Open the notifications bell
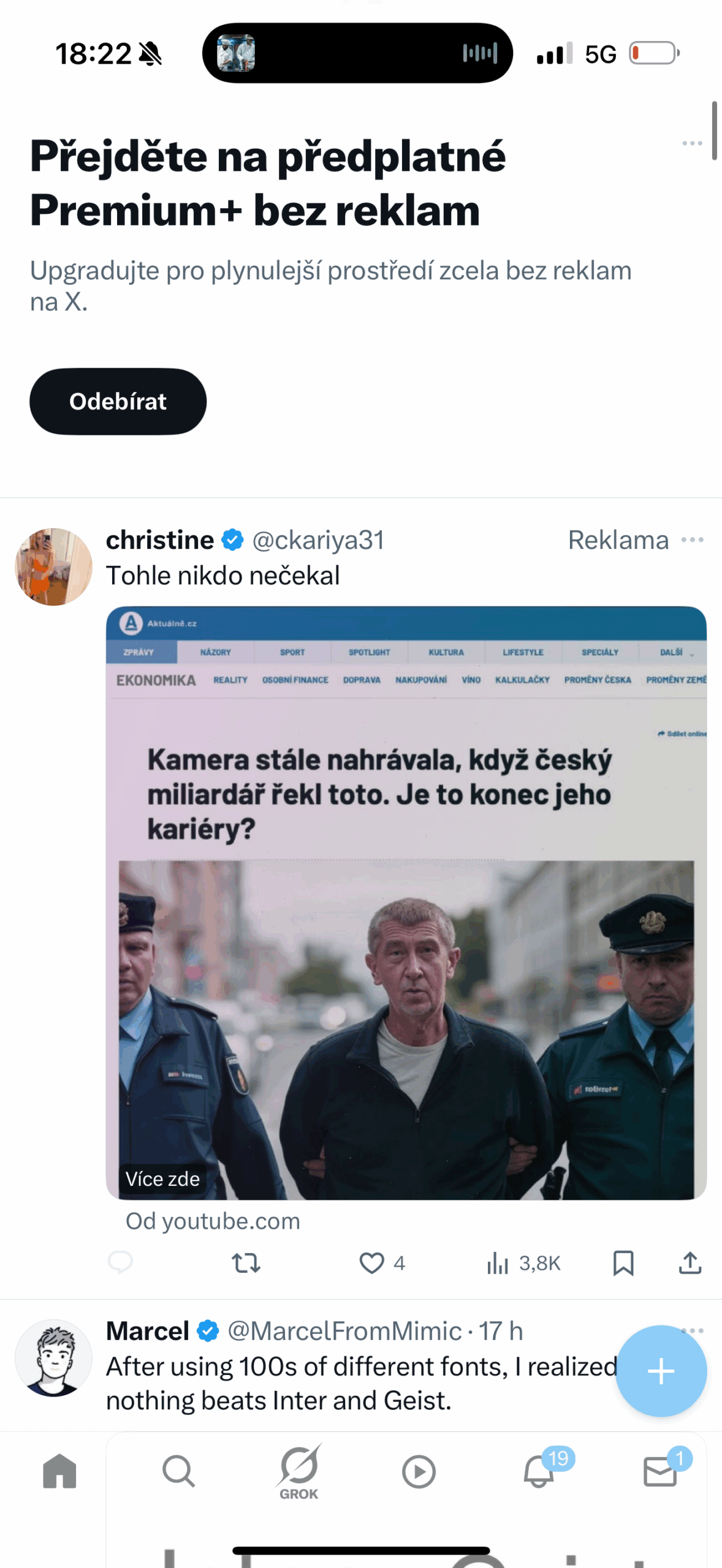The height and width of the screenshot is (1568, 722). click(539, 1471)
